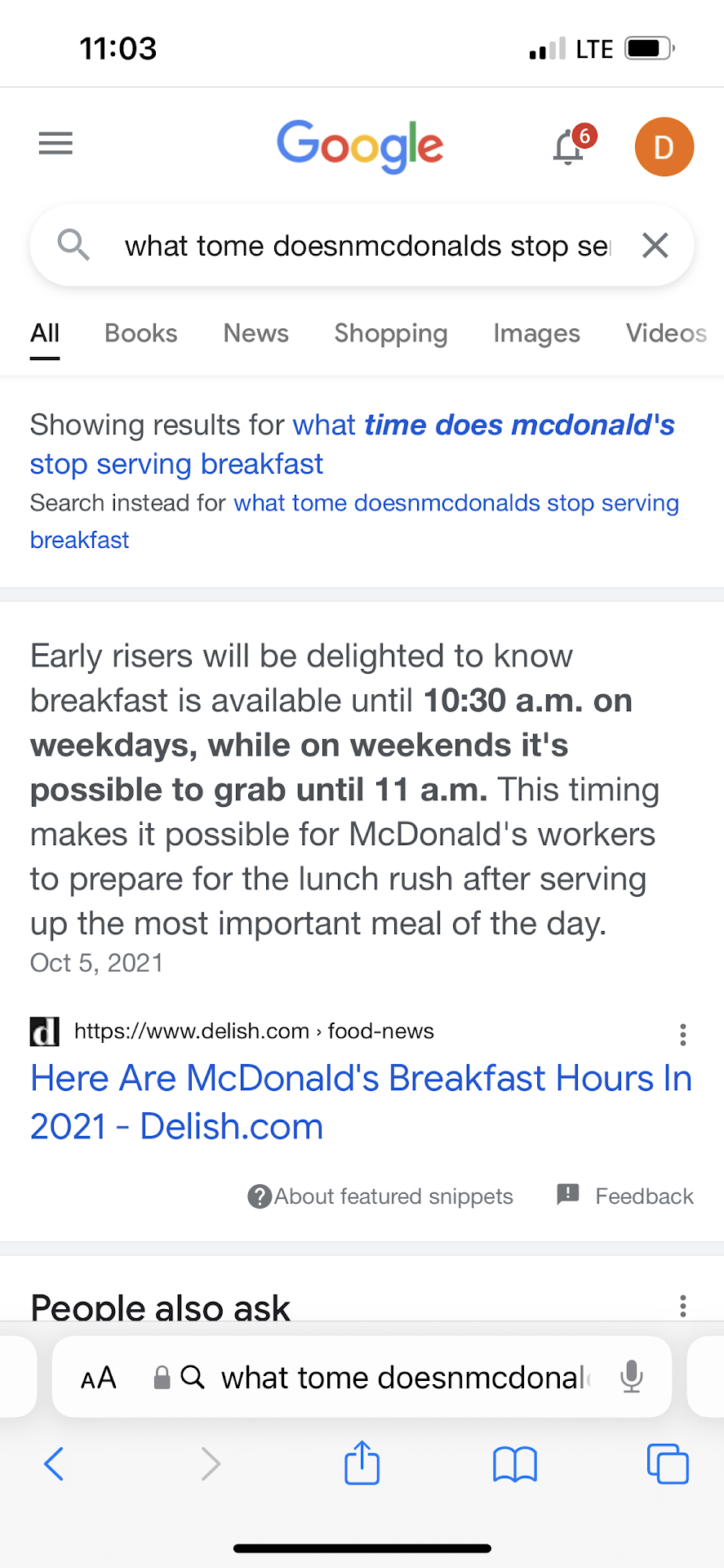Send feedback on featured snippet
The height and width of the screenshot is (1568, 724).
(625, 1196)
